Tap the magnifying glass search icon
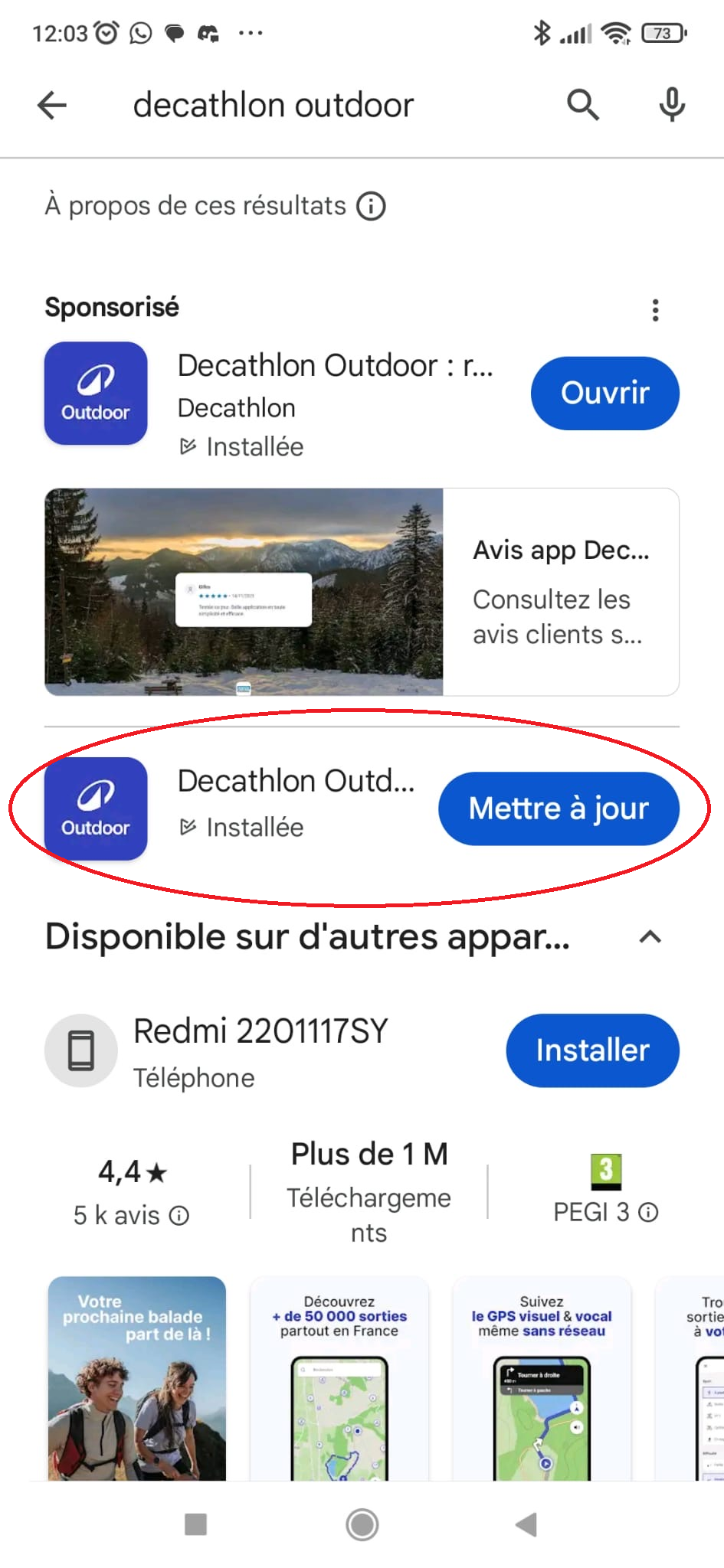Screen dimensions: 724x1568 (582, 105)
